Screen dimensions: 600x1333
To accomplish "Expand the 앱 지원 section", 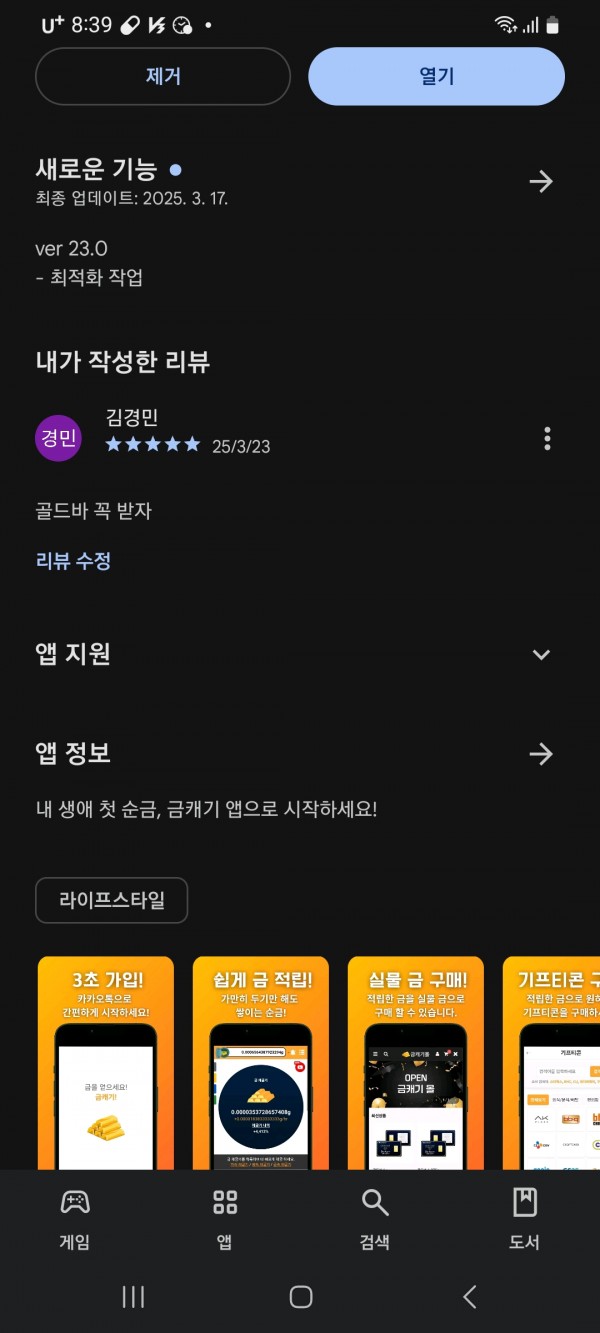I will pyautogui.click(x=541, y=655).
